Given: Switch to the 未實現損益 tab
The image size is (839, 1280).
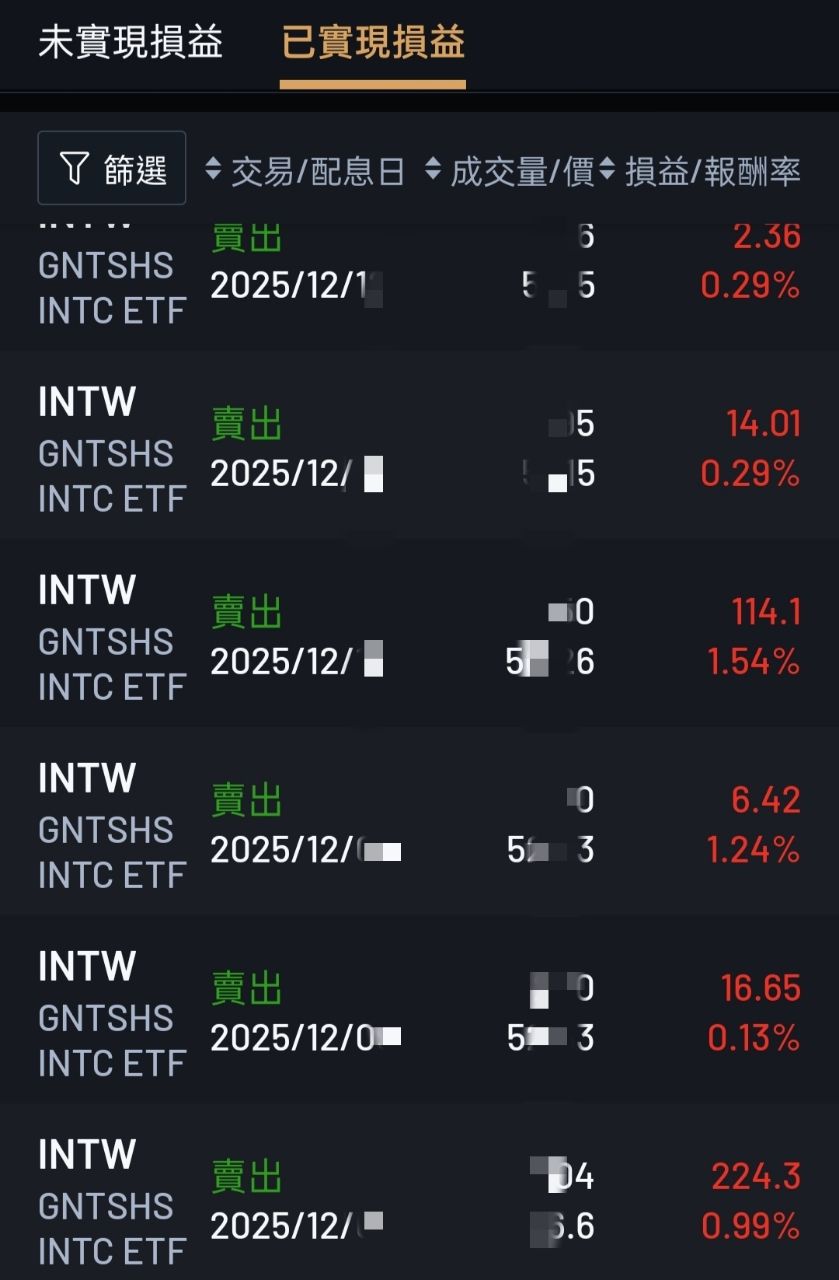Looking at the screenshot, I should coord(130,43).
